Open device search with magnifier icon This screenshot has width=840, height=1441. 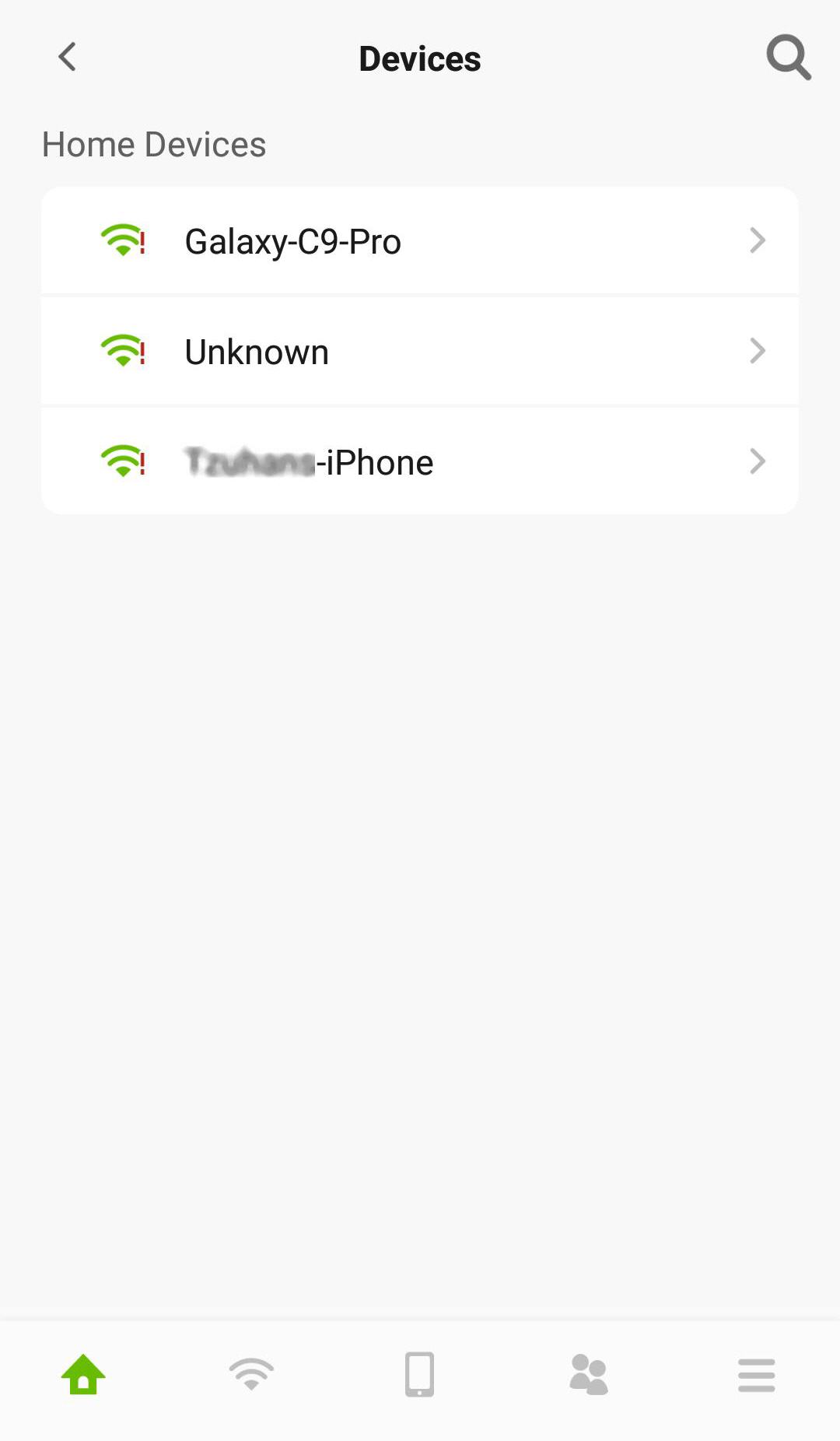click(x=789, y=57)
